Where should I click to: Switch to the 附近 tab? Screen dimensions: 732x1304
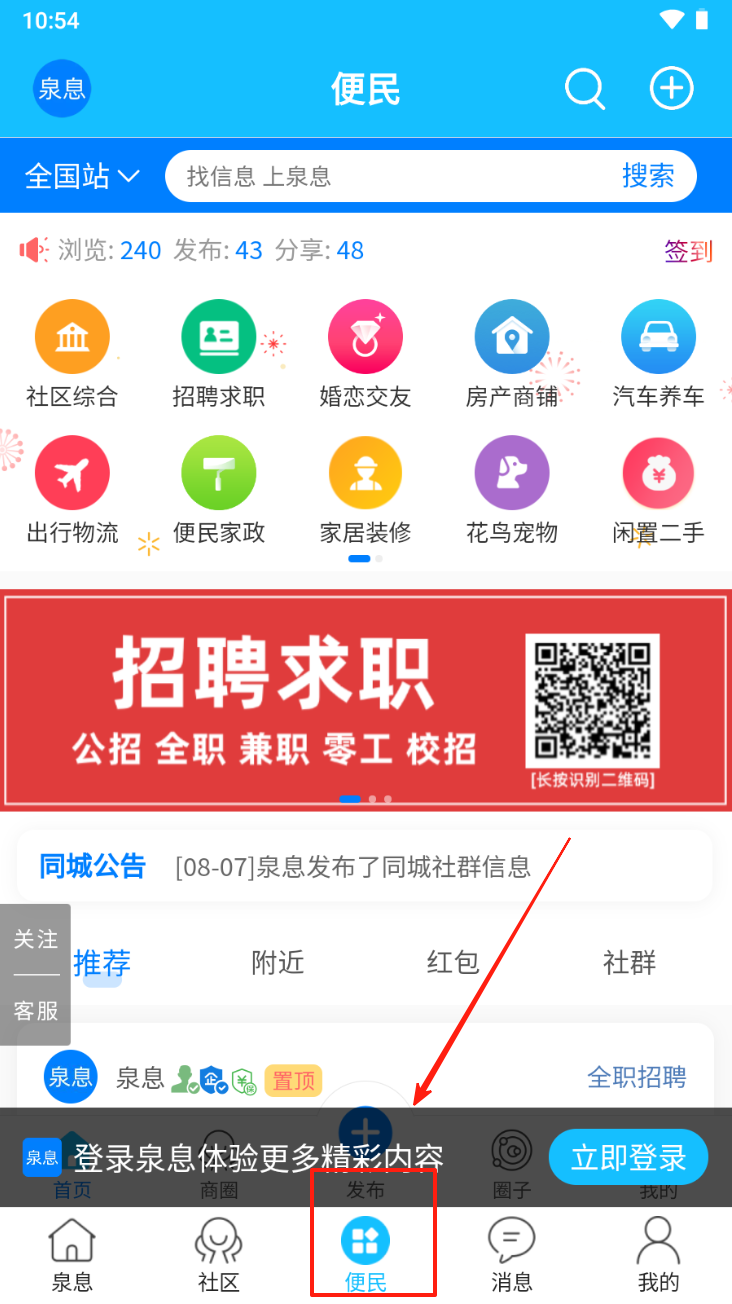pos(278,963)
